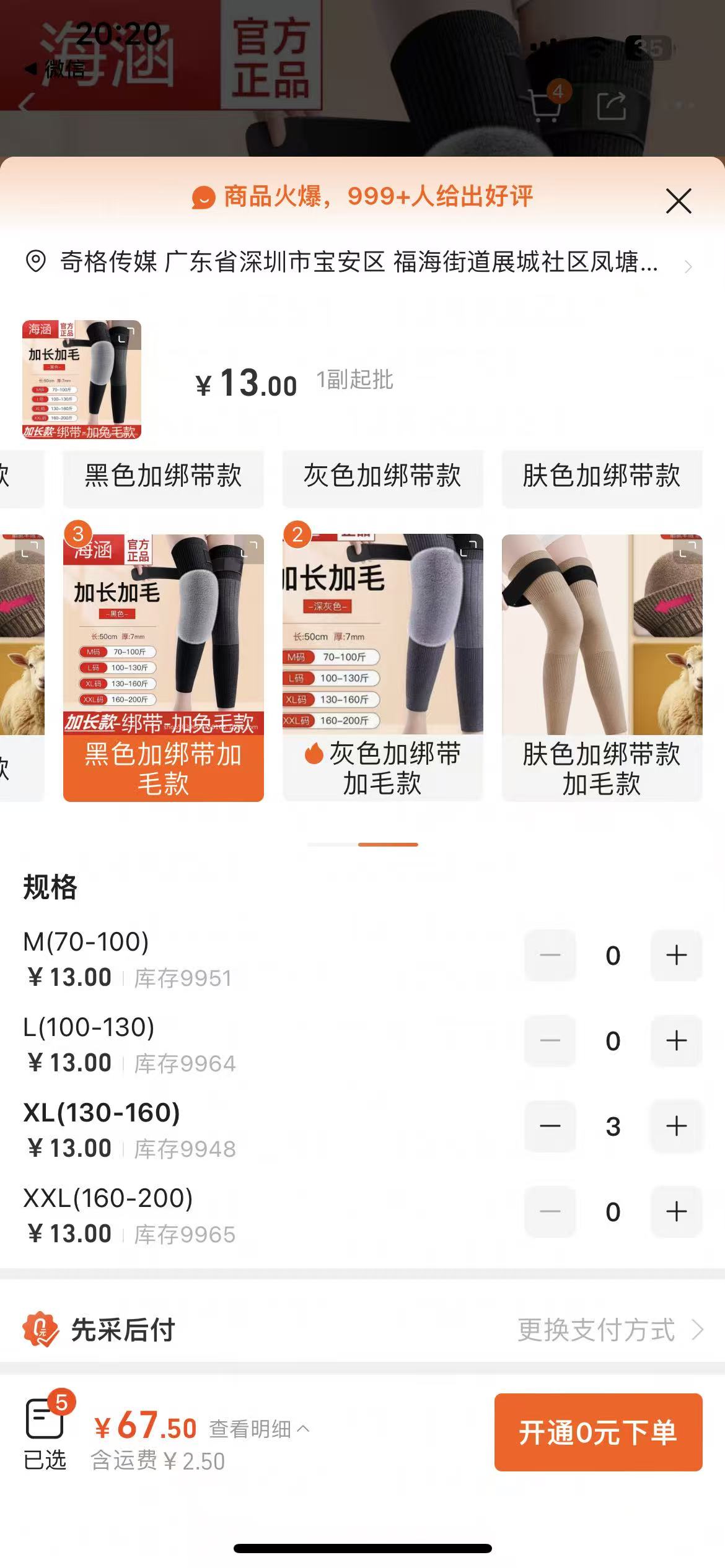Open the delivery address for 奇格传媒
The height and width of the screenshot is (1568, 725).
358,263
